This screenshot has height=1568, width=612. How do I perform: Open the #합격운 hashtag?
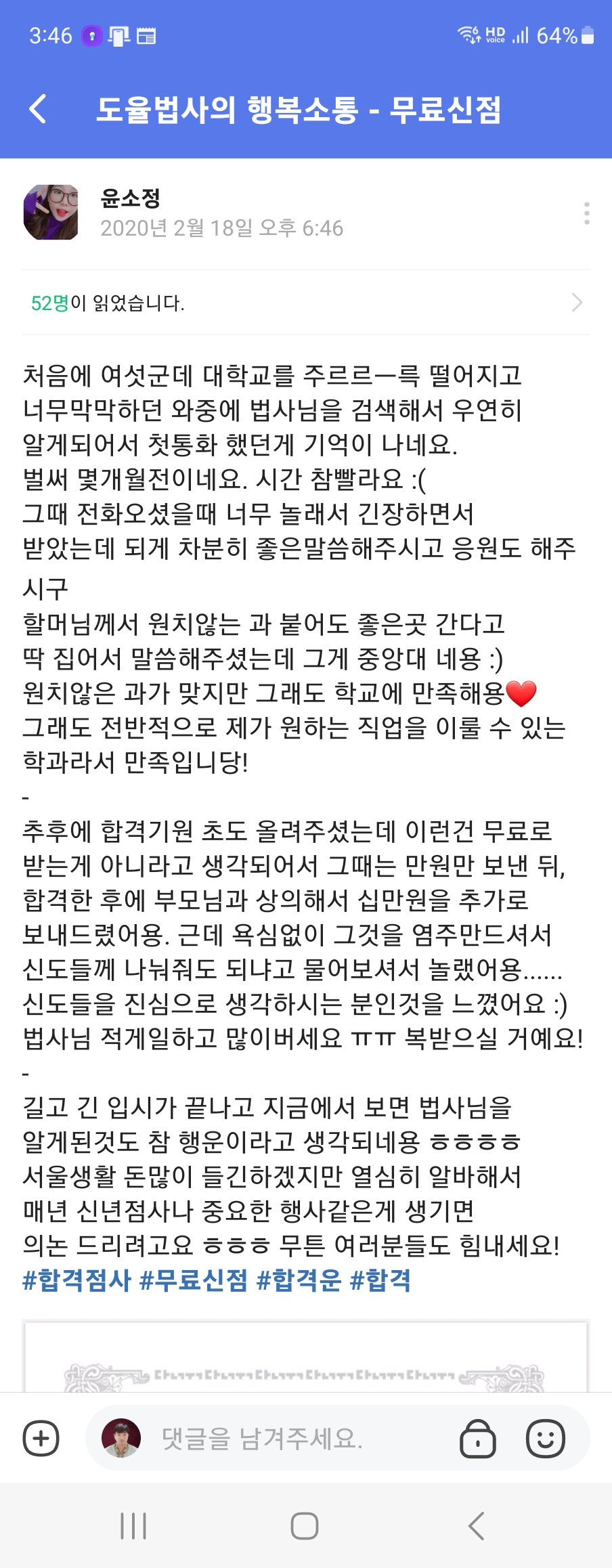coord(299,1280)
